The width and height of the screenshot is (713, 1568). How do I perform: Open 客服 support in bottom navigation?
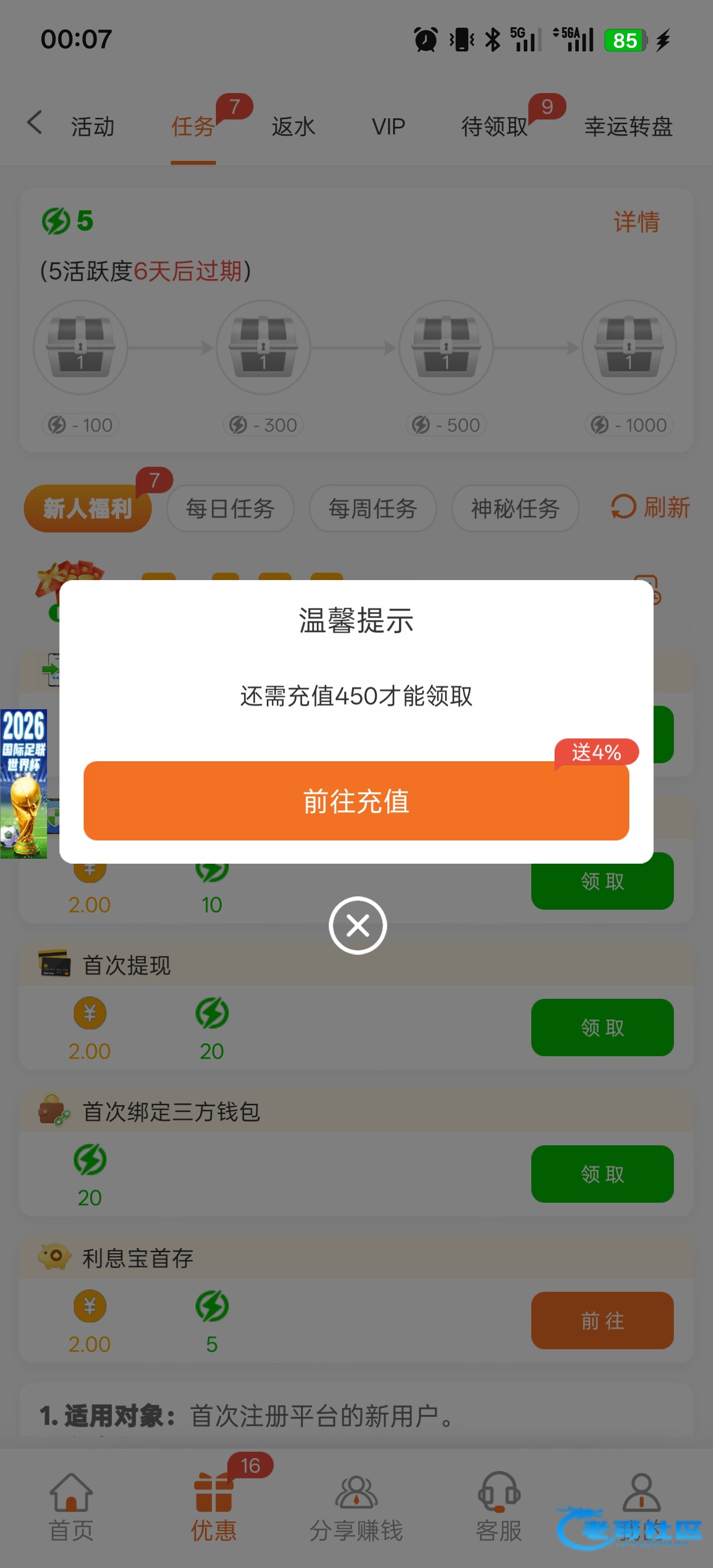pos(499,1507)
